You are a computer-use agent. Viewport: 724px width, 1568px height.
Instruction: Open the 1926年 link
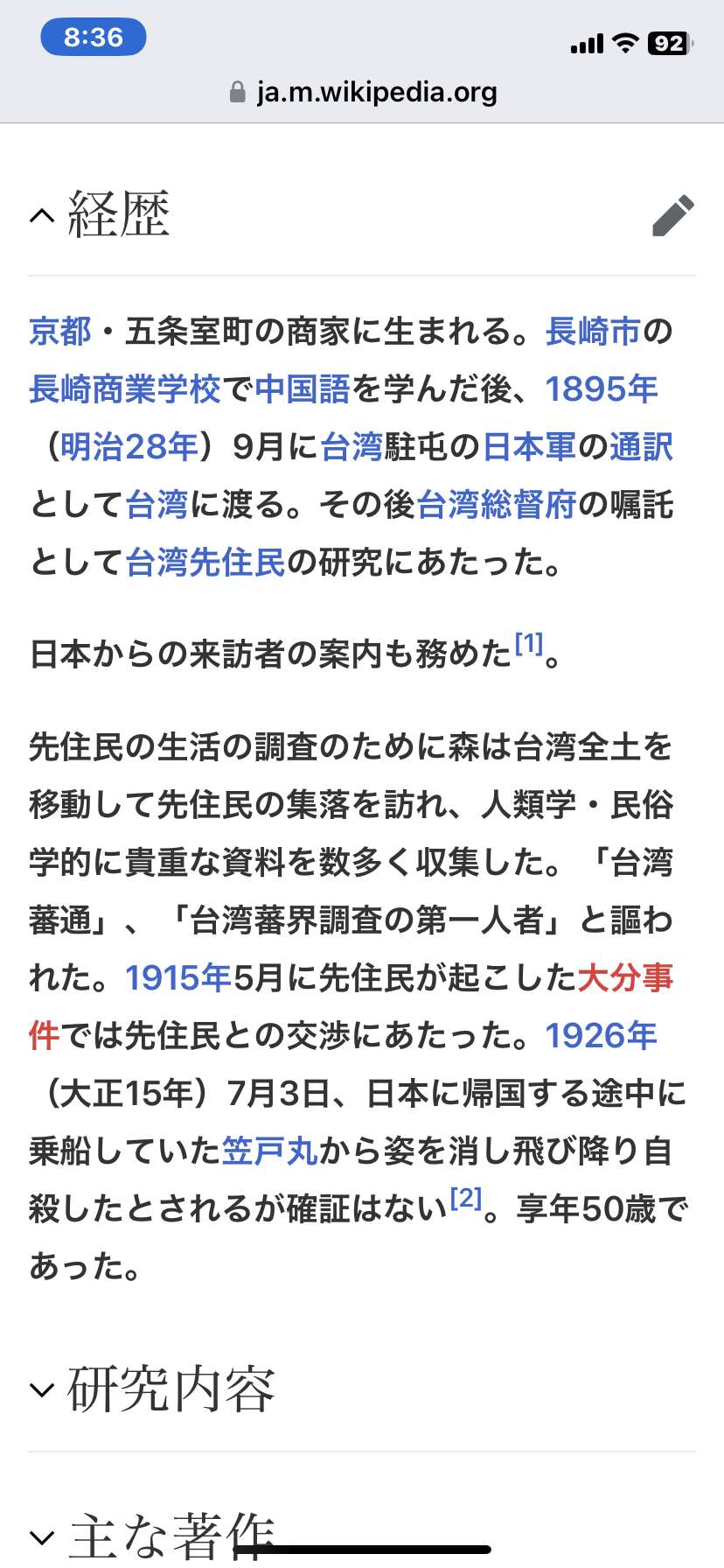(602, 1035)
